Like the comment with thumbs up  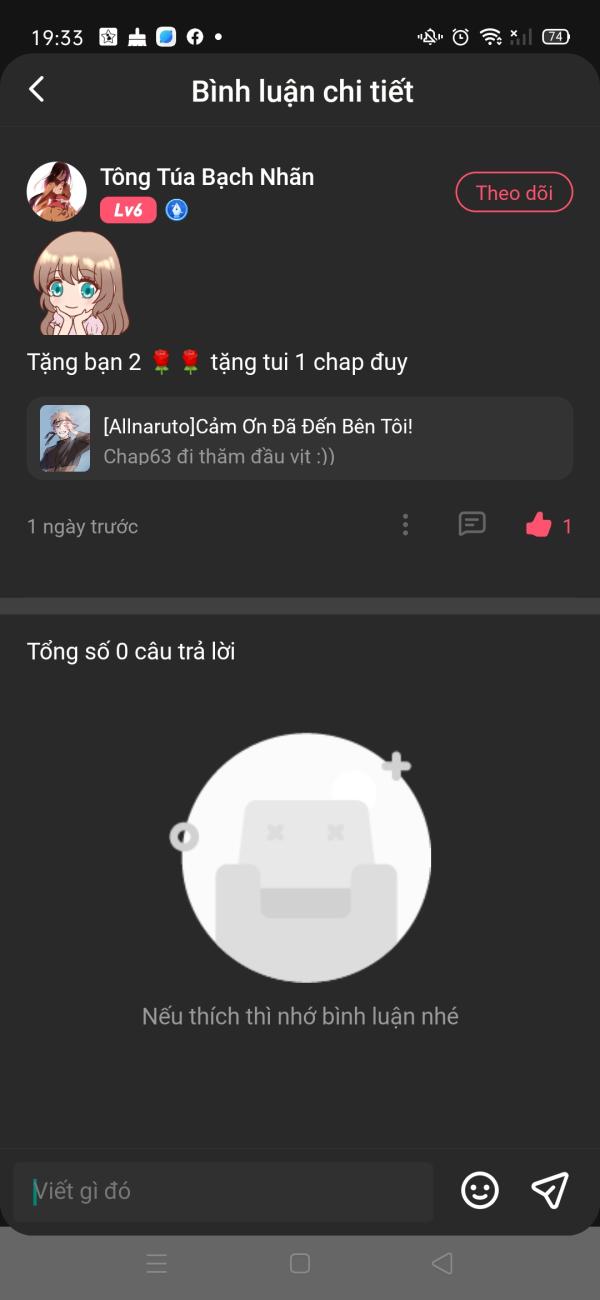coord(539,525)
